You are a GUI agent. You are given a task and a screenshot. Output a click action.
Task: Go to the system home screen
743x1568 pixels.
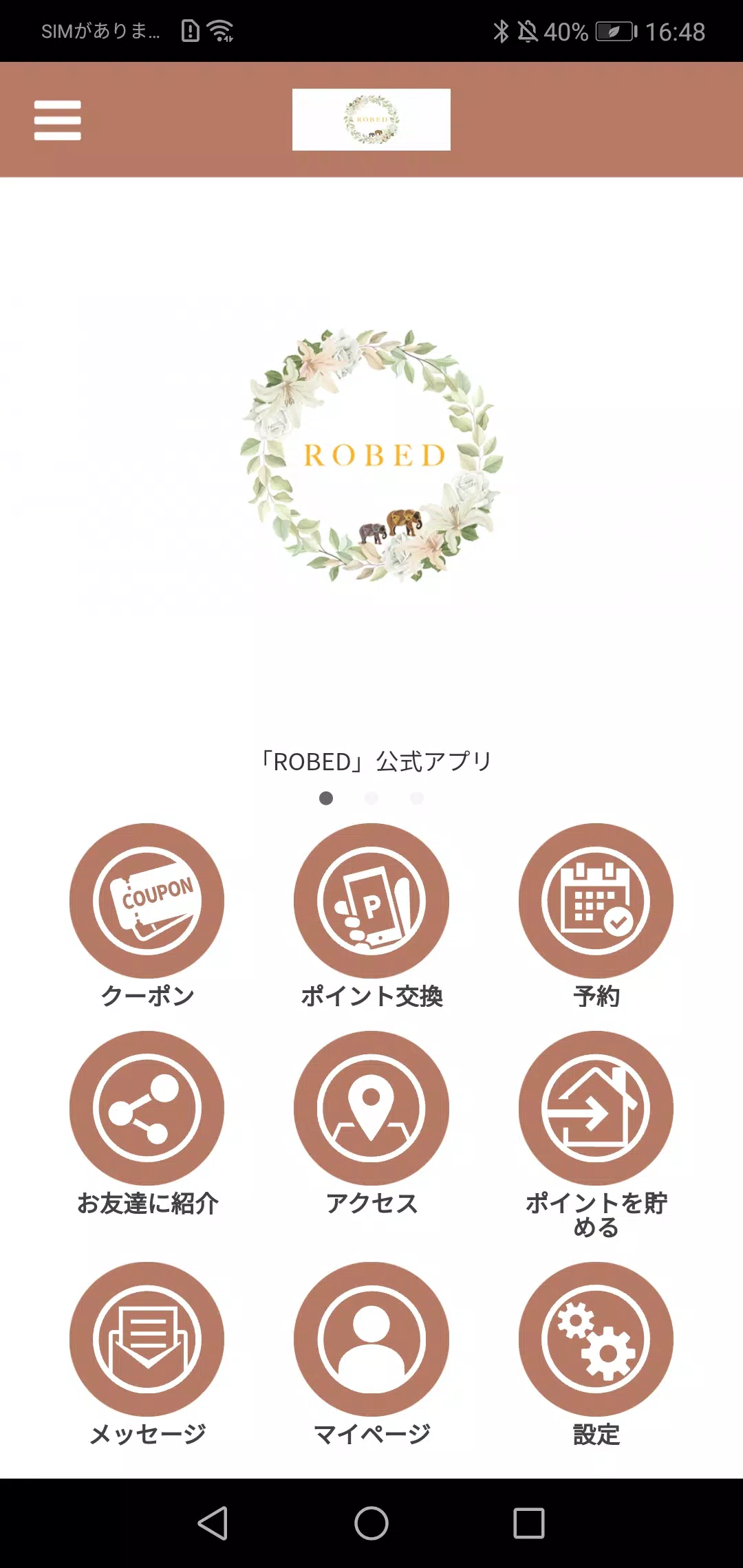(x=371, y=1523)
